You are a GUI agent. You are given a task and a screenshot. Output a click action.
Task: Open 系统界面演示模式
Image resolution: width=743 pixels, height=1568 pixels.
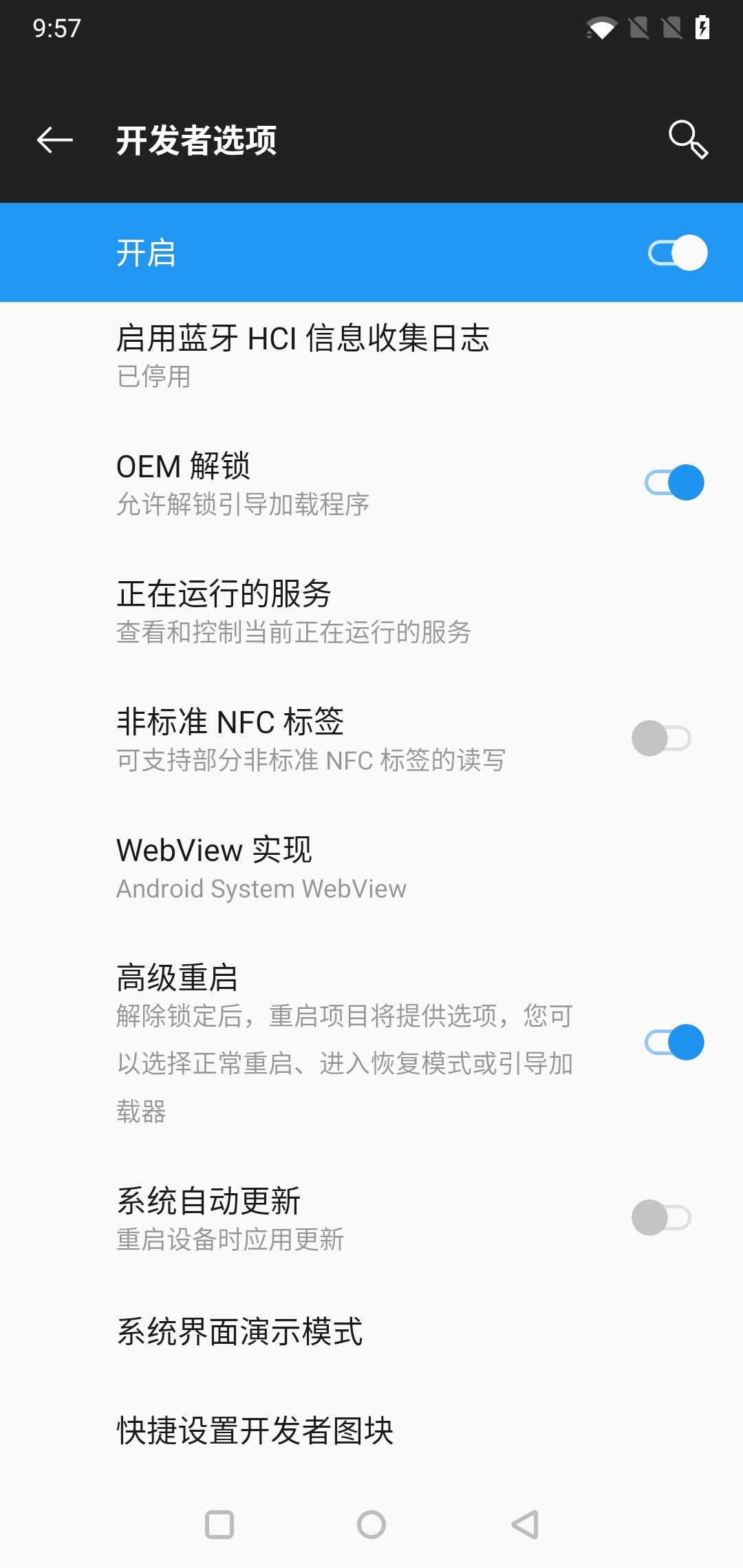click(x=239, y=1332)
